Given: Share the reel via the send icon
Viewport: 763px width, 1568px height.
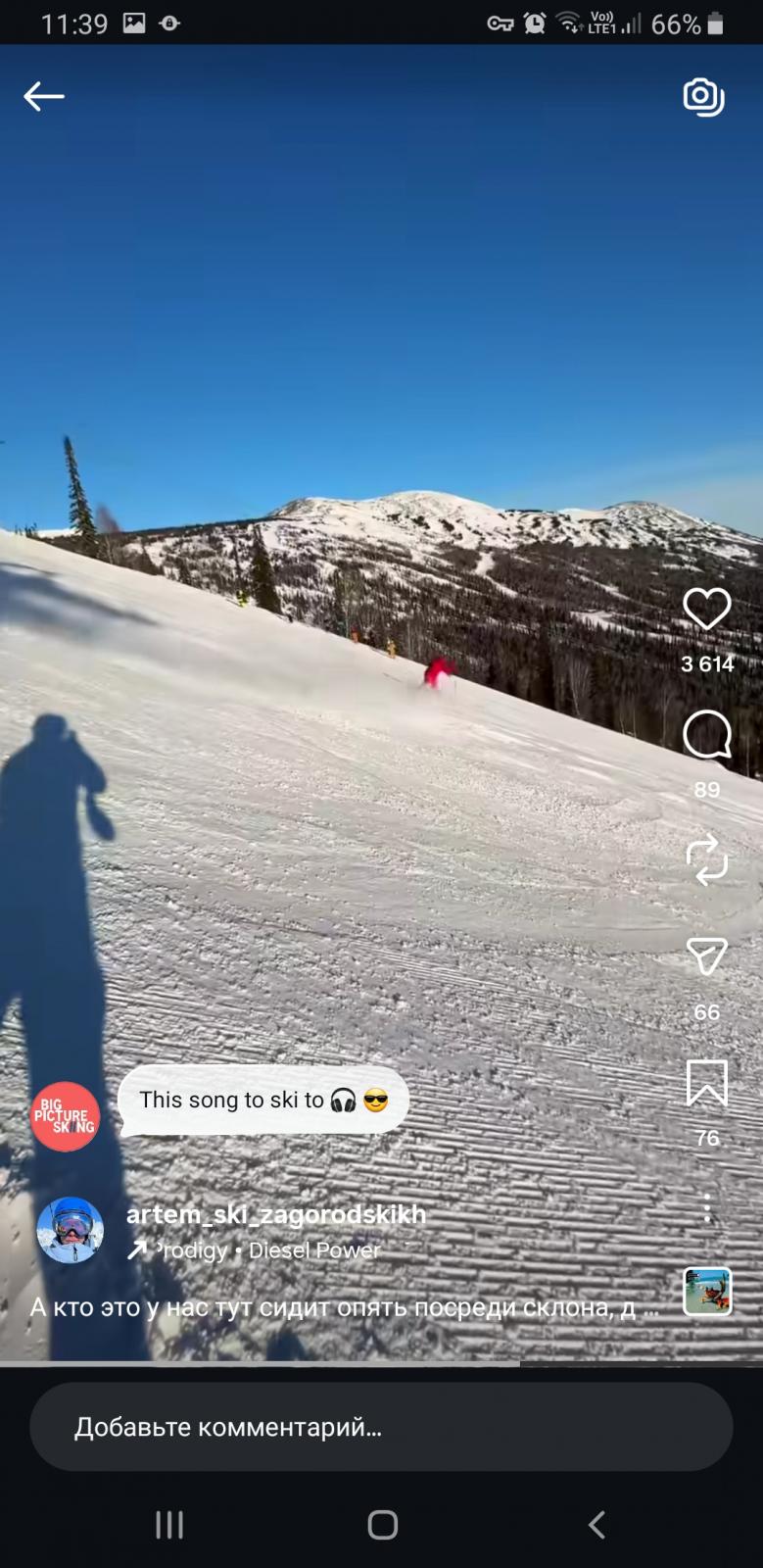Looking at the screenshot, I should (706, 956).
